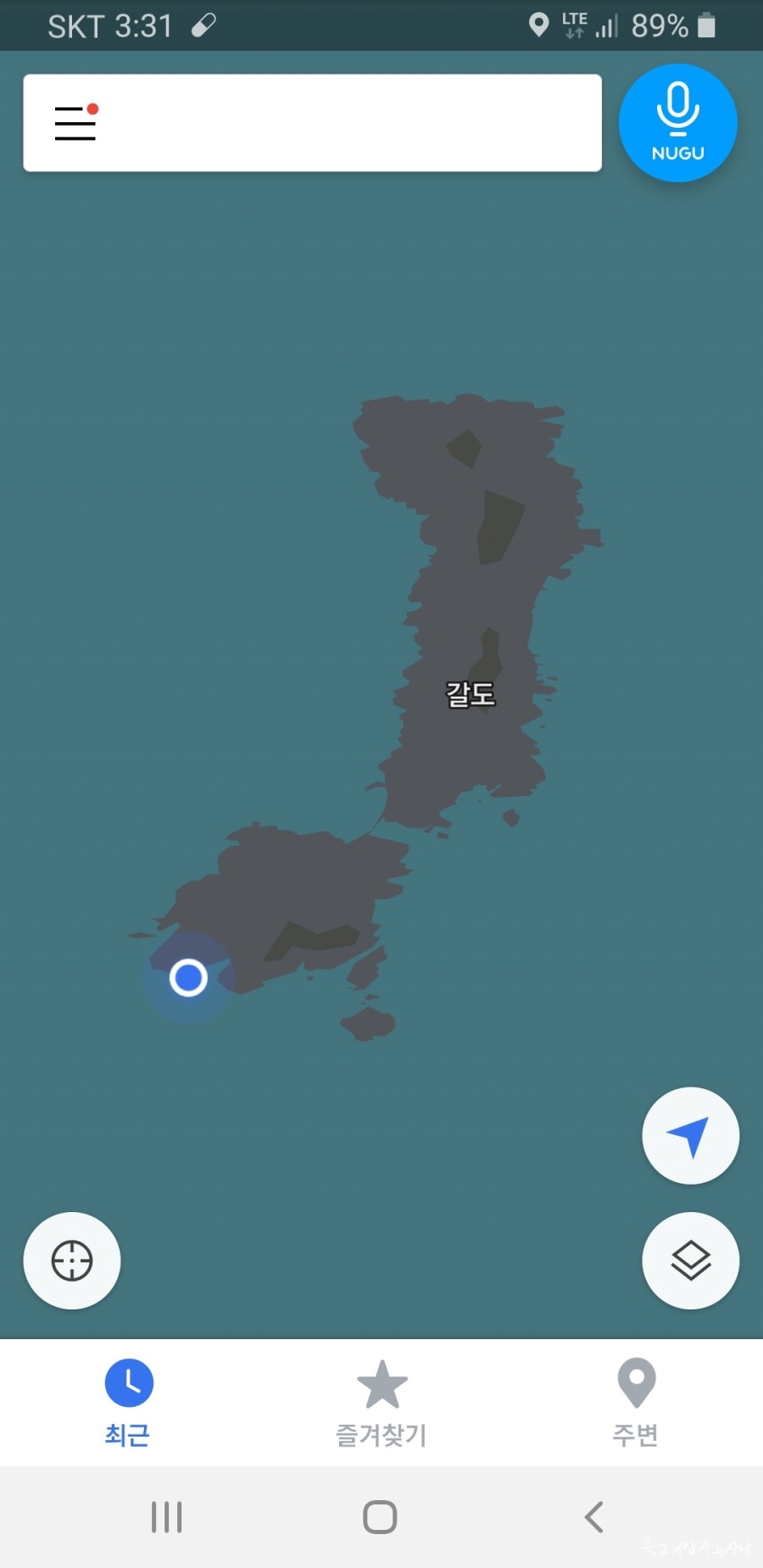
Task: Start navigation with the arrow button
Action: coord(690,1136)
